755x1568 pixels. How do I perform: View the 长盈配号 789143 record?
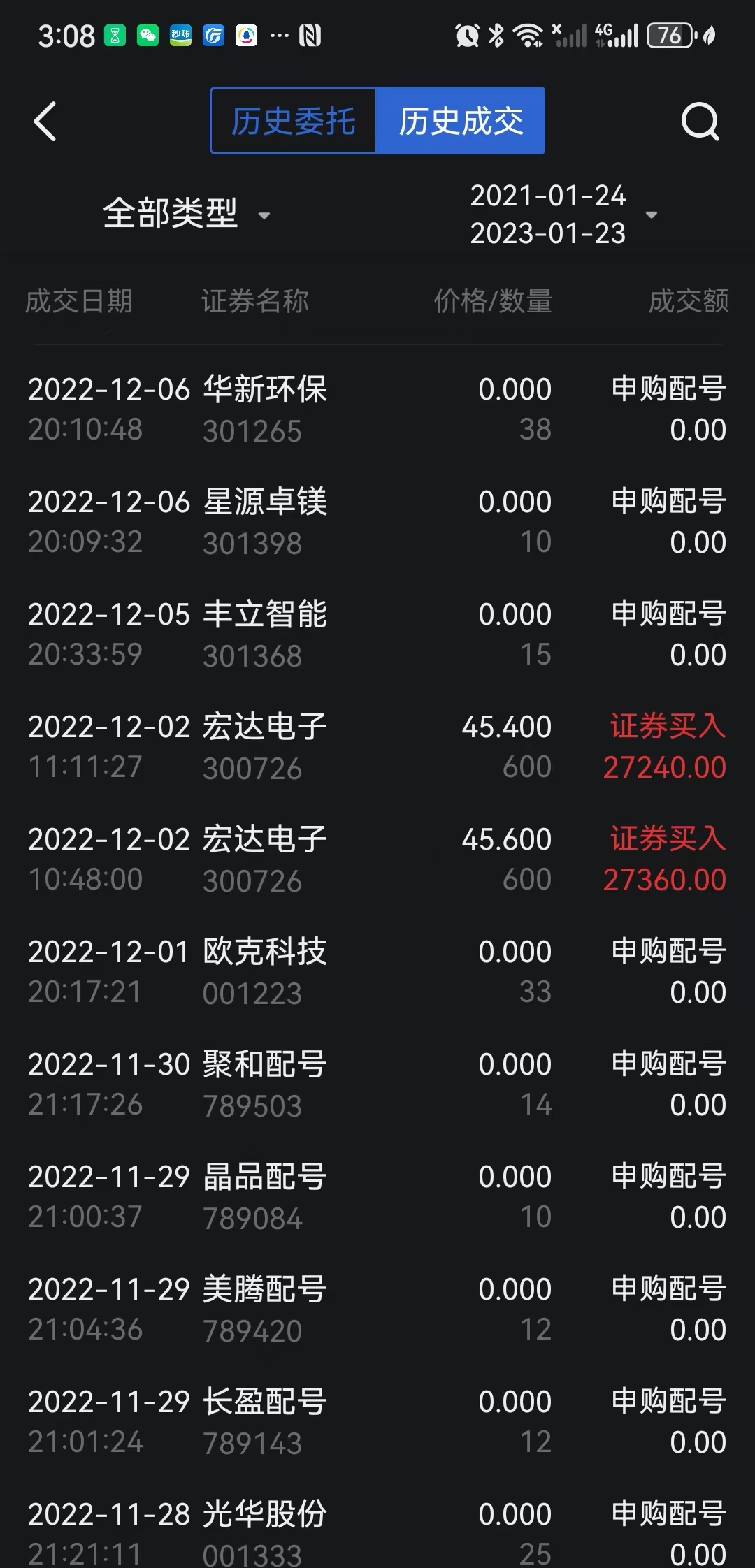(377, 1421)
